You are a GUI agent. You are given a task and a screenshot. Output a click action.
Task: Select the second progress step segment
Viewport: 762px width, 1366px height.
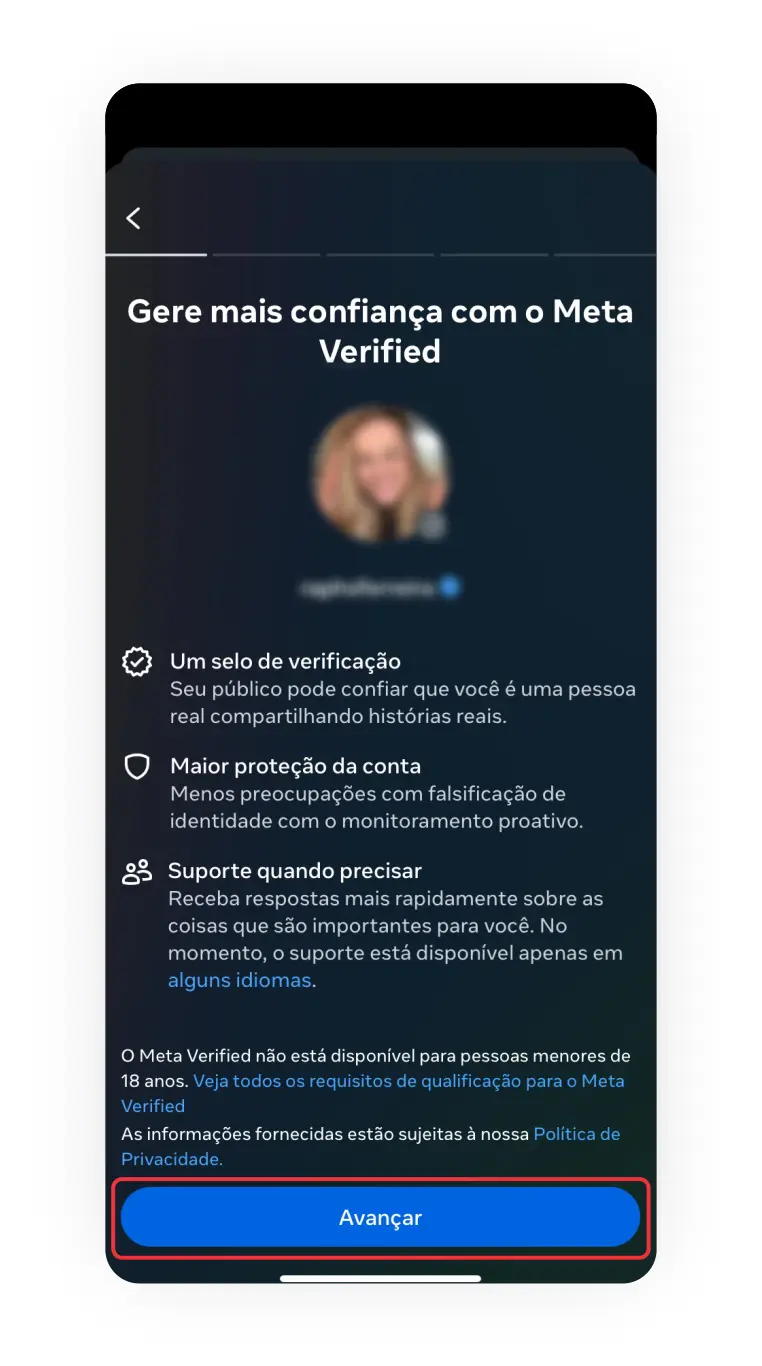[266, 258]
